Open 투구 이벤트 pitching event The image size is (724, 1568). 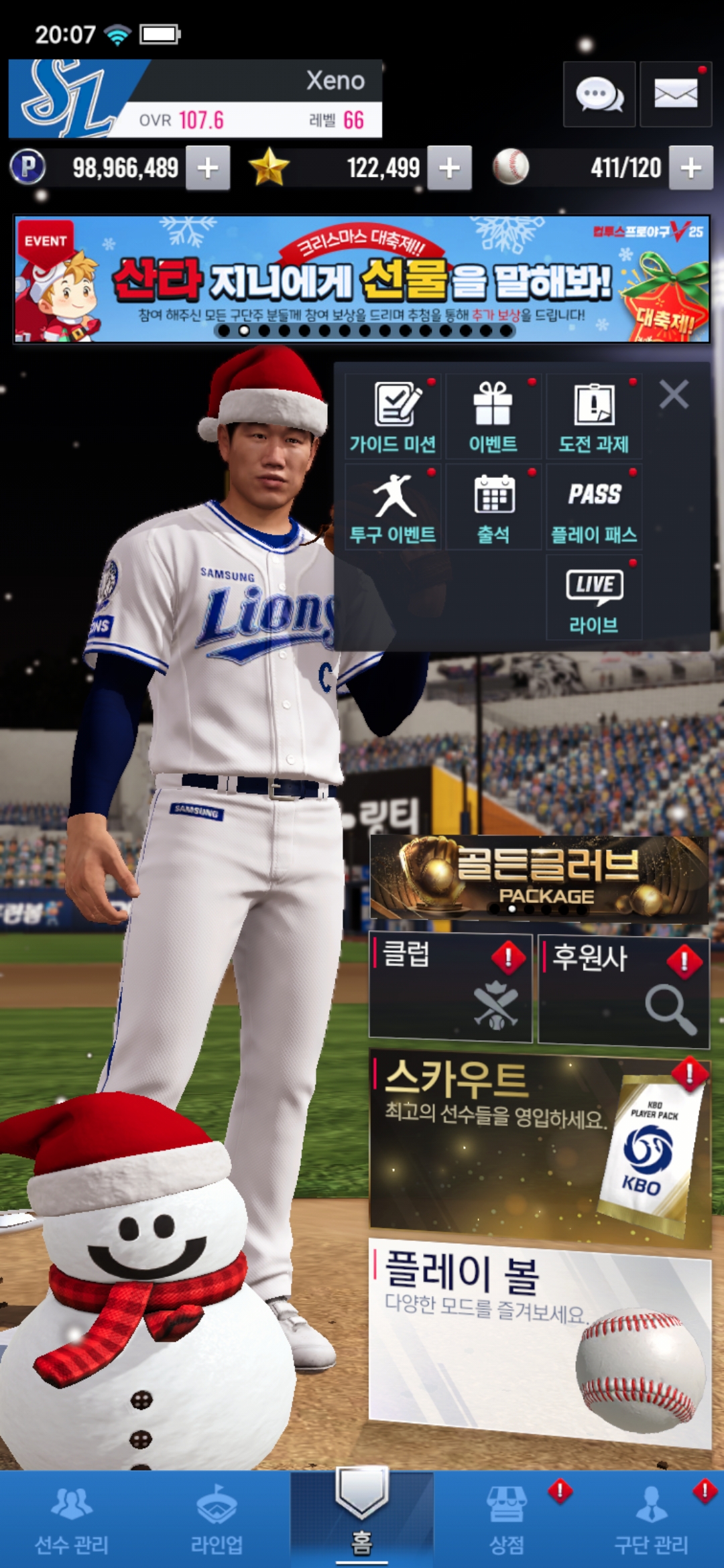[393, 507]
